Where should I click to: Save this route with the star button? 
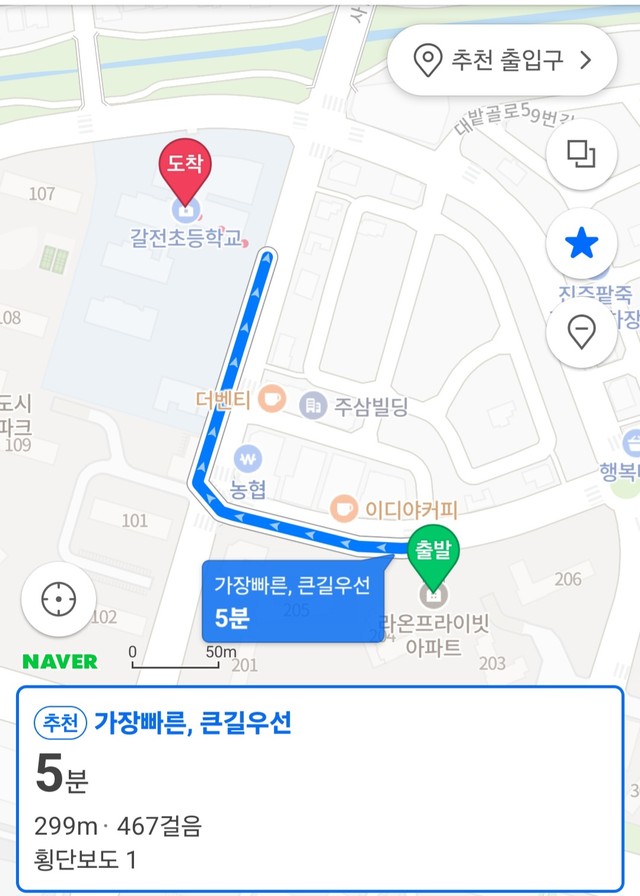point(581,243)
